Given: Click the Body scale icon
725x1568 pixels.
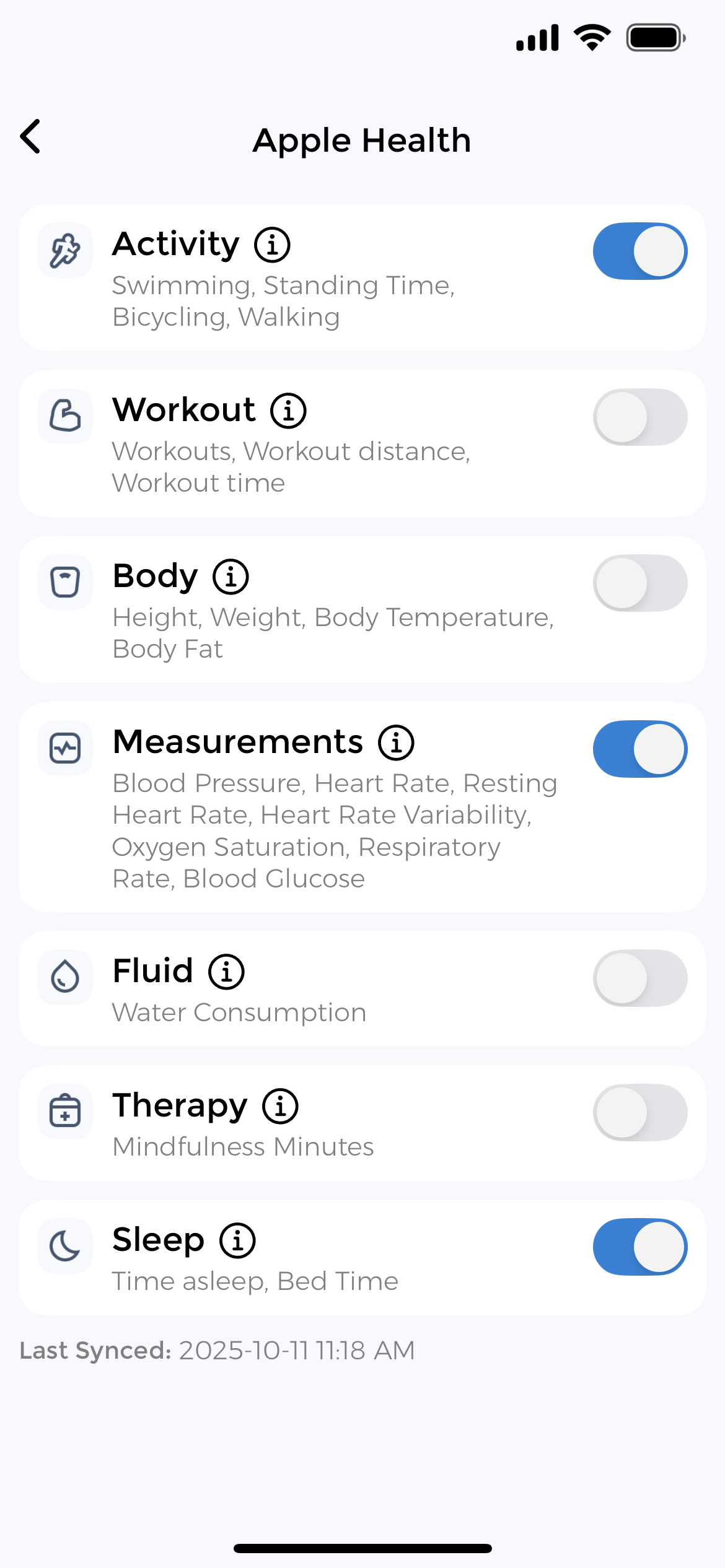Looking at the screenshot, I should tap(64, 582).
